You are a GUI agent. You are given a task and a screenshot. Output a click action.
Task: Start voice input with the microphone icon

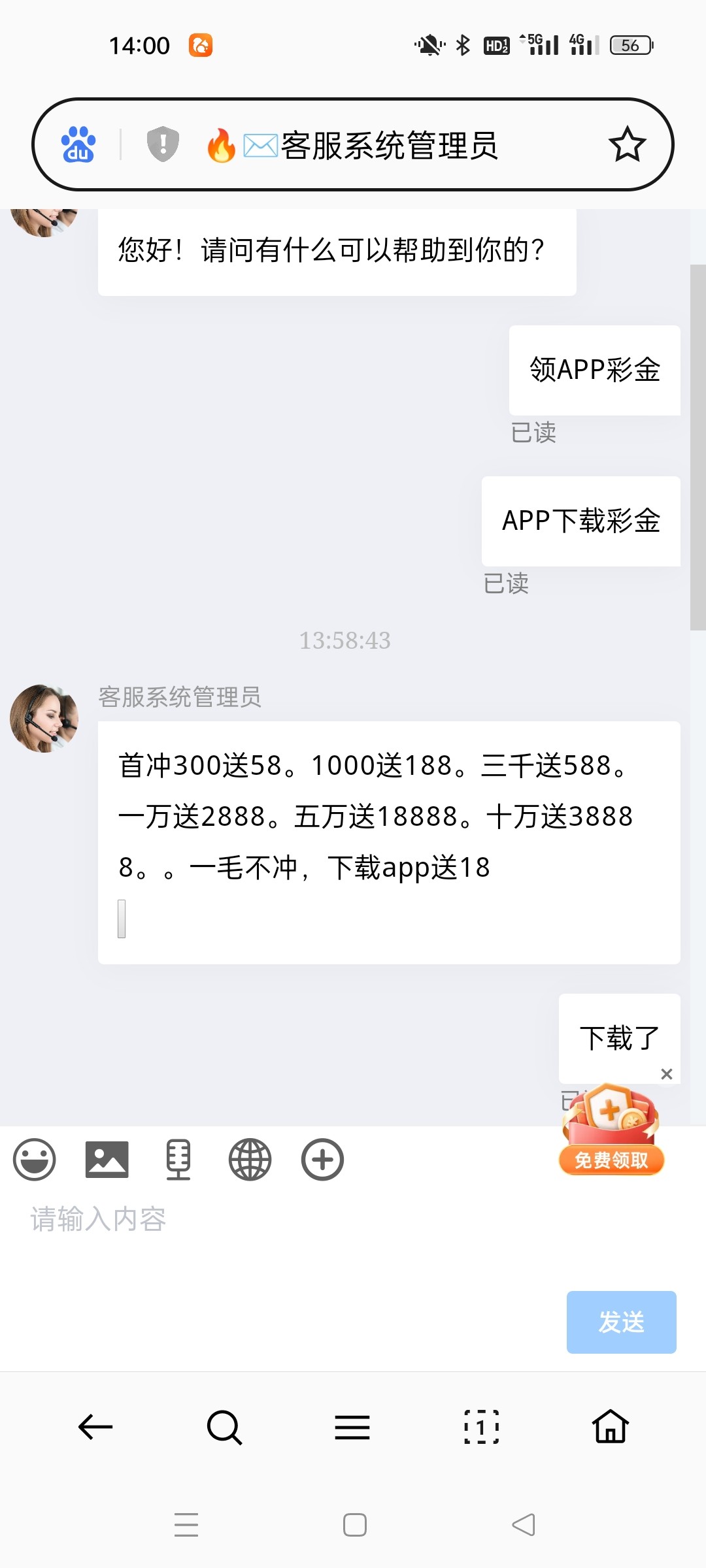coord(178,1160)
